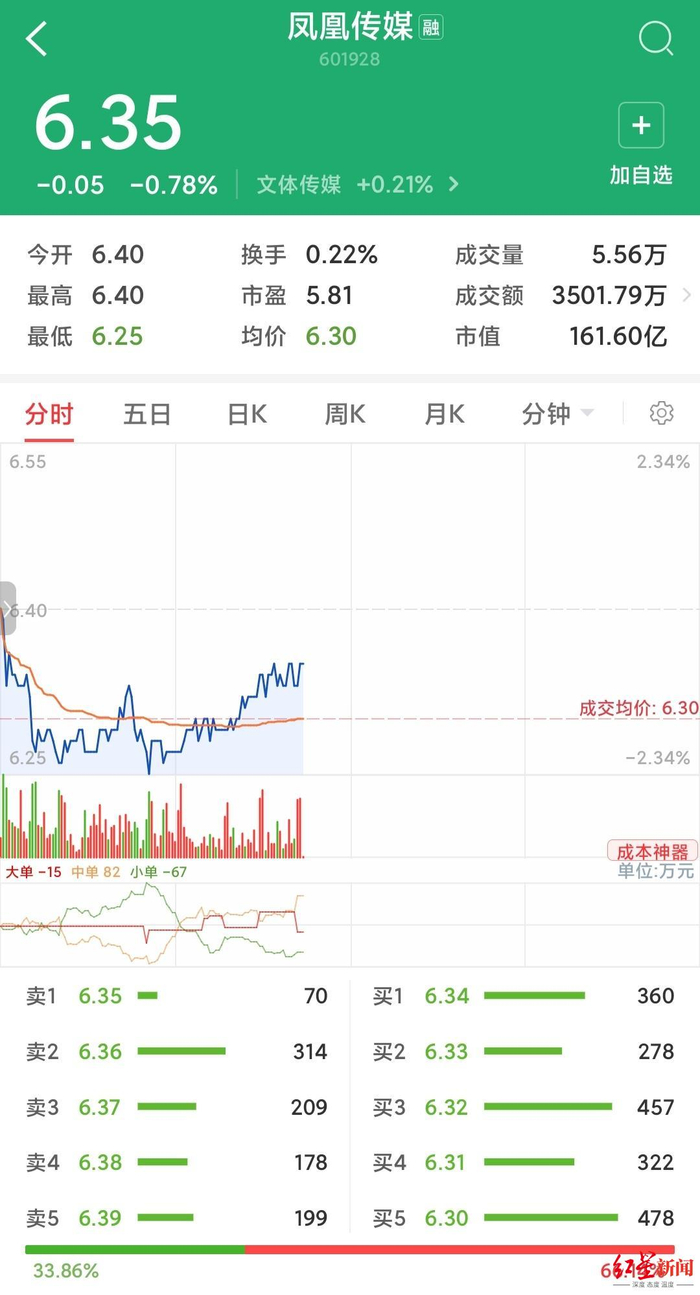Open the search magnifier icon
Screen dimensions: 700x1295
[x=655, y=39]
